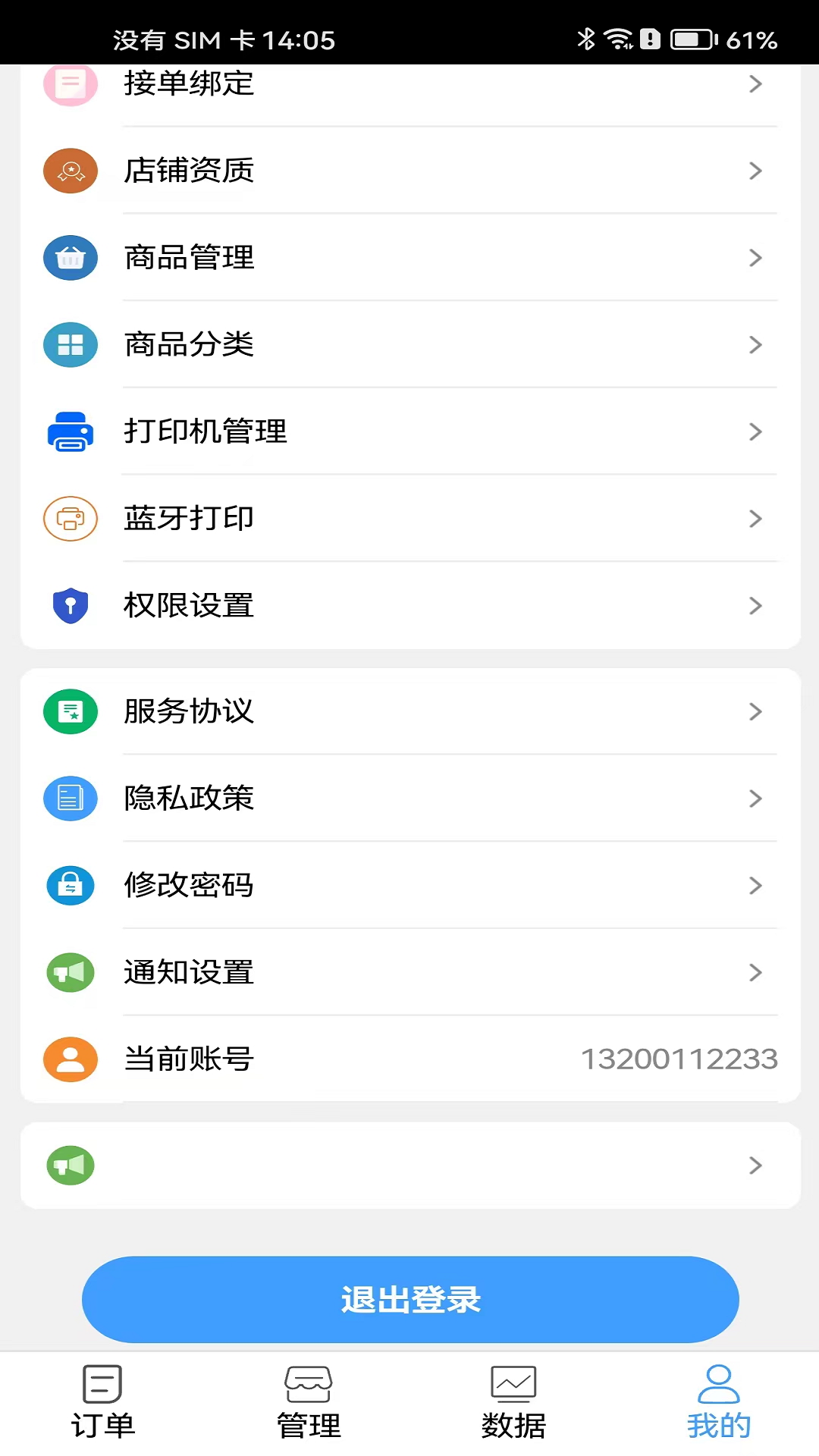The width and height of the screenshot is (819, 1456).
Task: Expand the bottom green megaphone row chevron
Action: (x=755, y=1166)
